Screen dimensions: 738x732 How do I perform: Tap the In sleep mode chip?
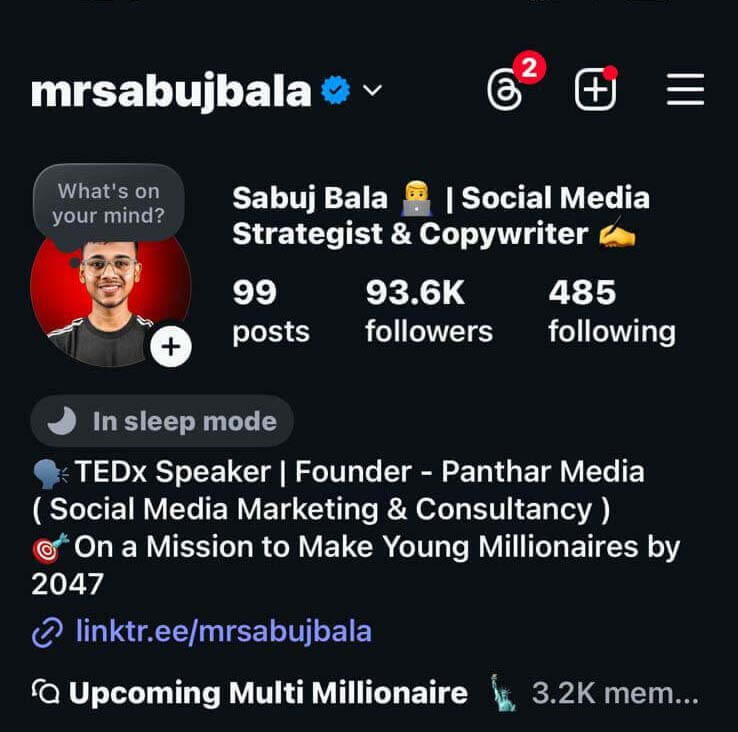(162, 421)
